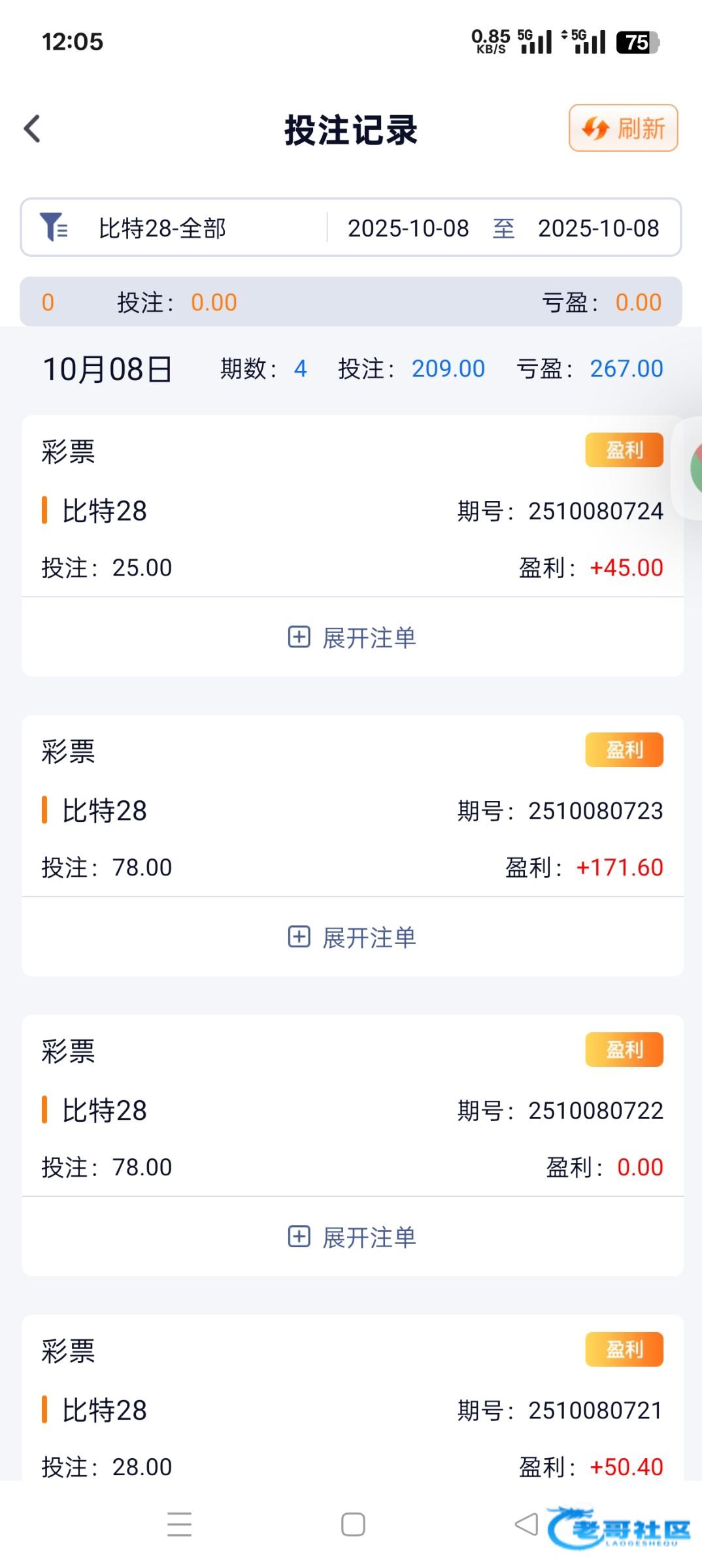Change the start date 2025-10-08
The height and width of the screenshot is (1568, 702).
pyautogui.click(x=408, y=228)
